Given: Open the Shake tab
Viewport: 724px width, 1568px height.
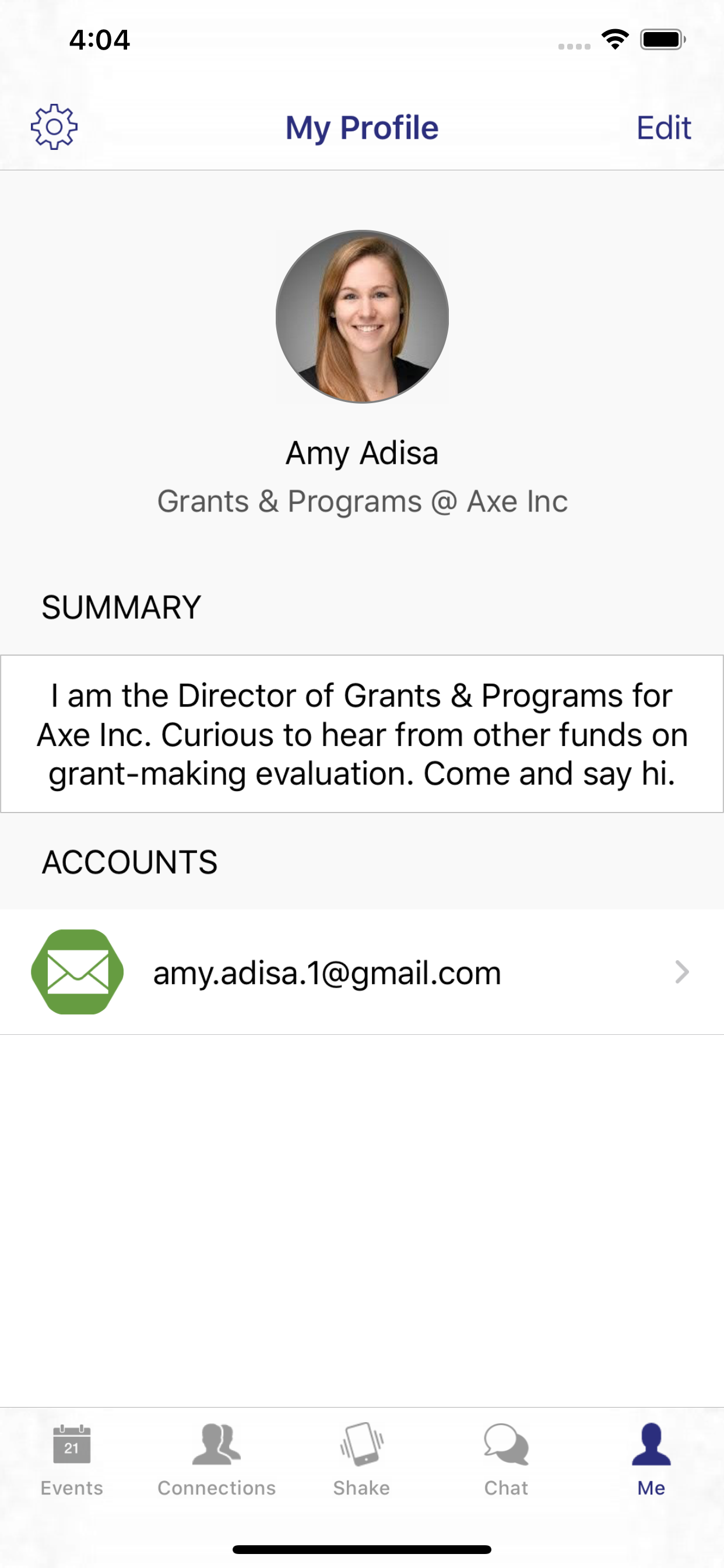Looking at the screenshot, I should [x=361, y=1460].
